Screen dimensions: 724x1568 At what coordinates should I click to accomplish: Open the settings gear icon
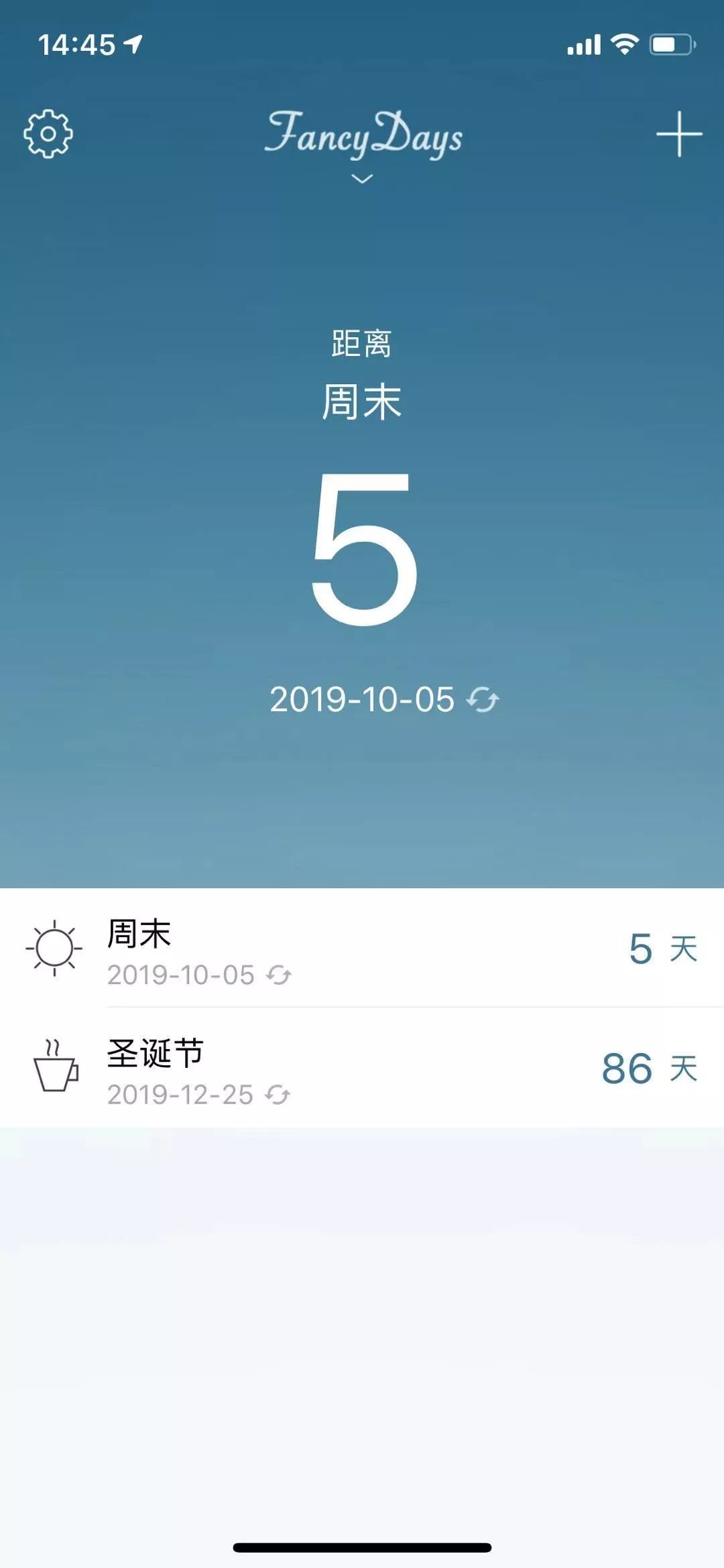coord(48,133)
